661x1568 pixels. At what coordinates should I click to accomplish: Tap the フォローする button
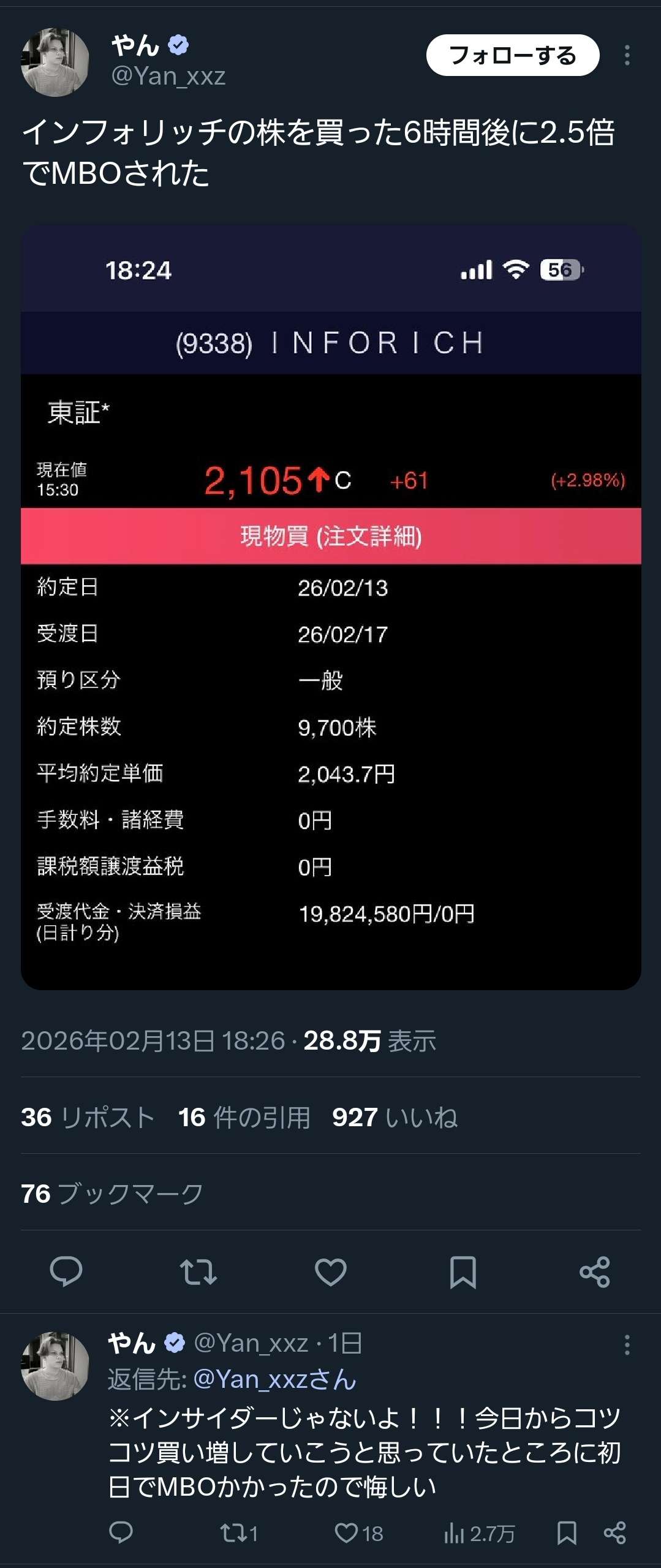click(512, 55)
